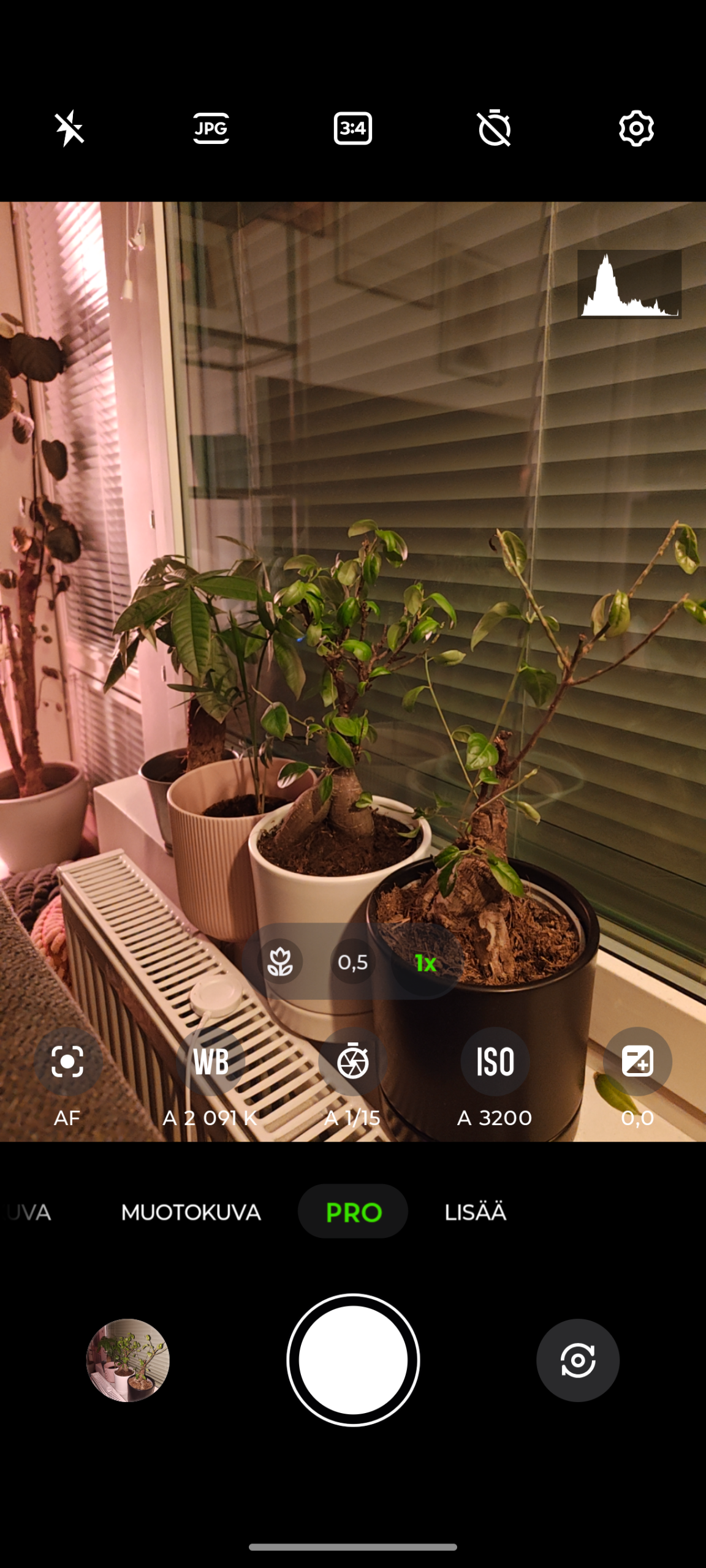The height and width of the screenshot is (1568, 706).
Task: Adjust WB white balance
Action: [211, 1061]
